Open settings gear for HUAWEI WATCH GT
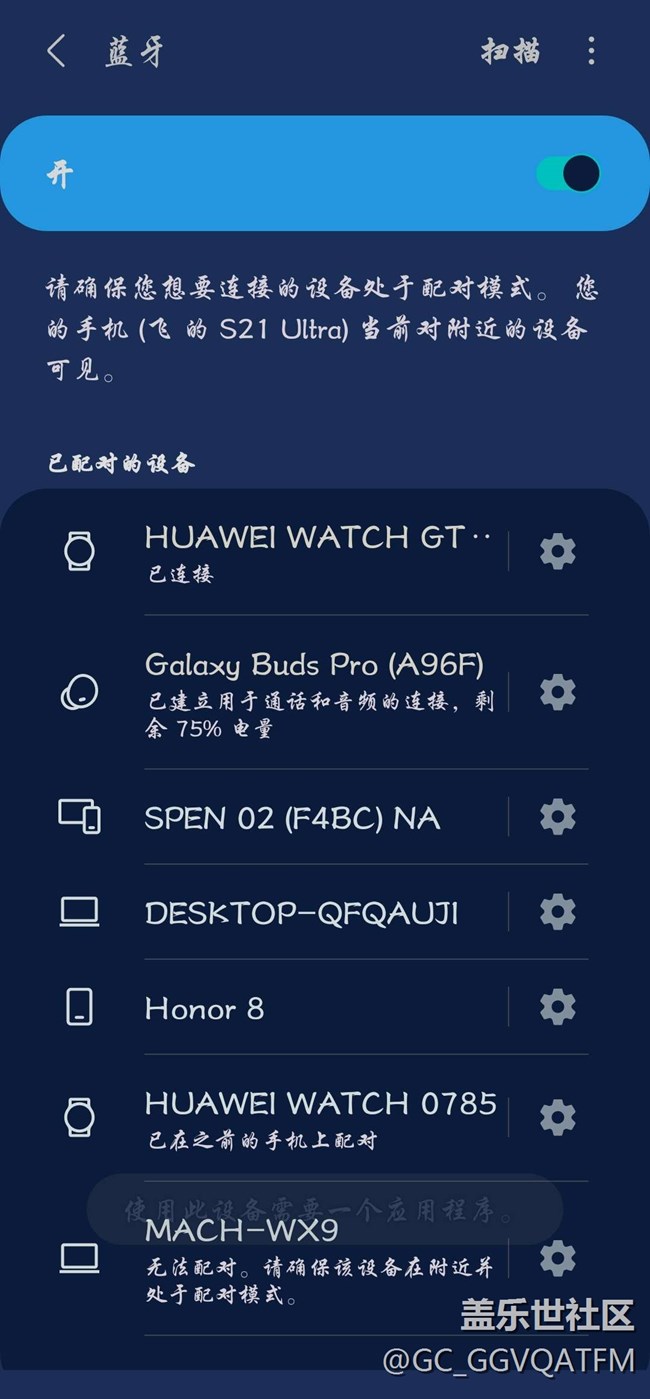 point(557,551)
